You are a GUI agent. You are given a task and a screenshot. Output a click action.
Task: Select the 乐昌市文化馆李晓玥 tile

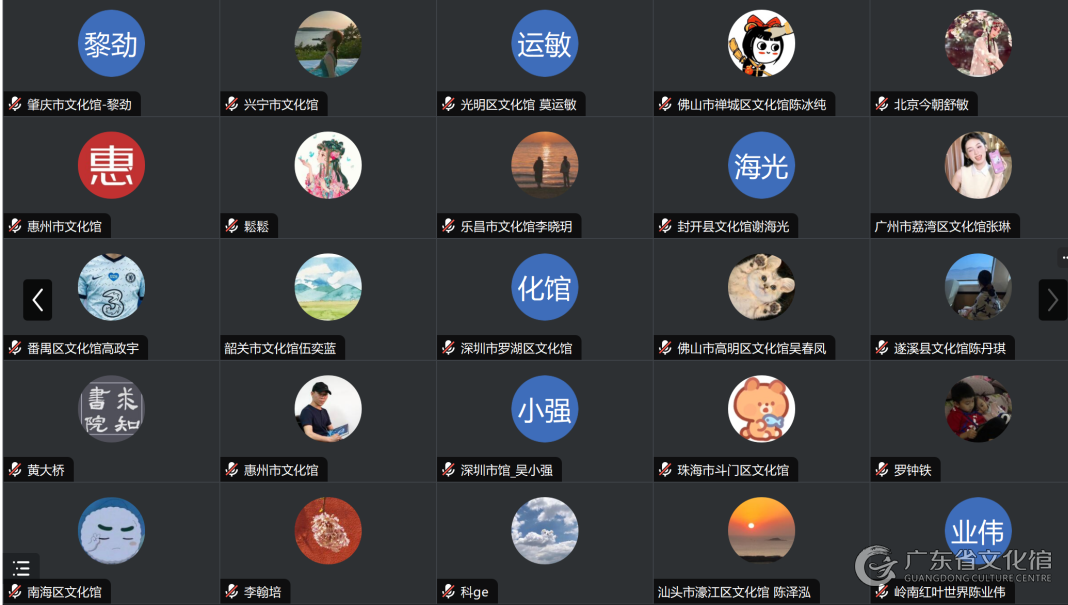coord(544,166)
